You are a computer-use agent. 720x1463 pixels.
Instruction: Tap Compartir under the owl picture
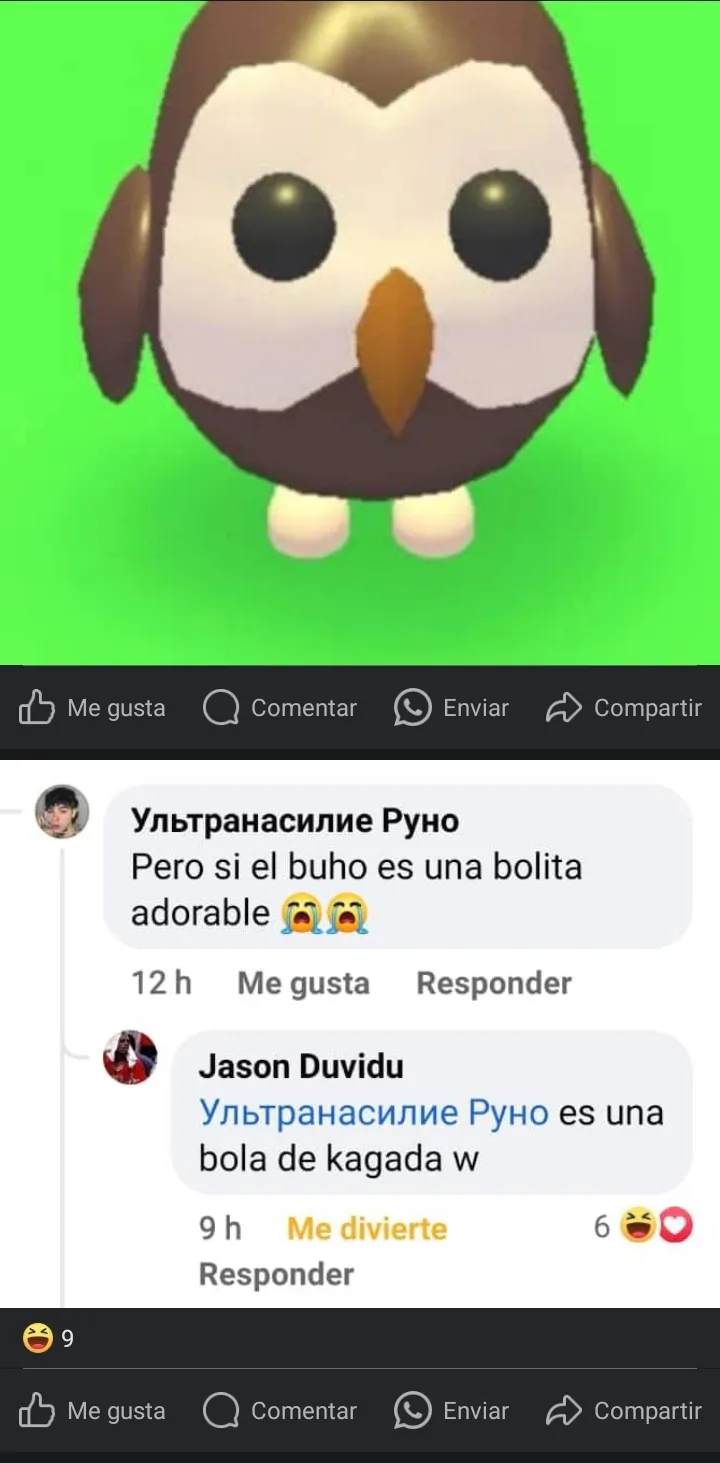(624, 708)
